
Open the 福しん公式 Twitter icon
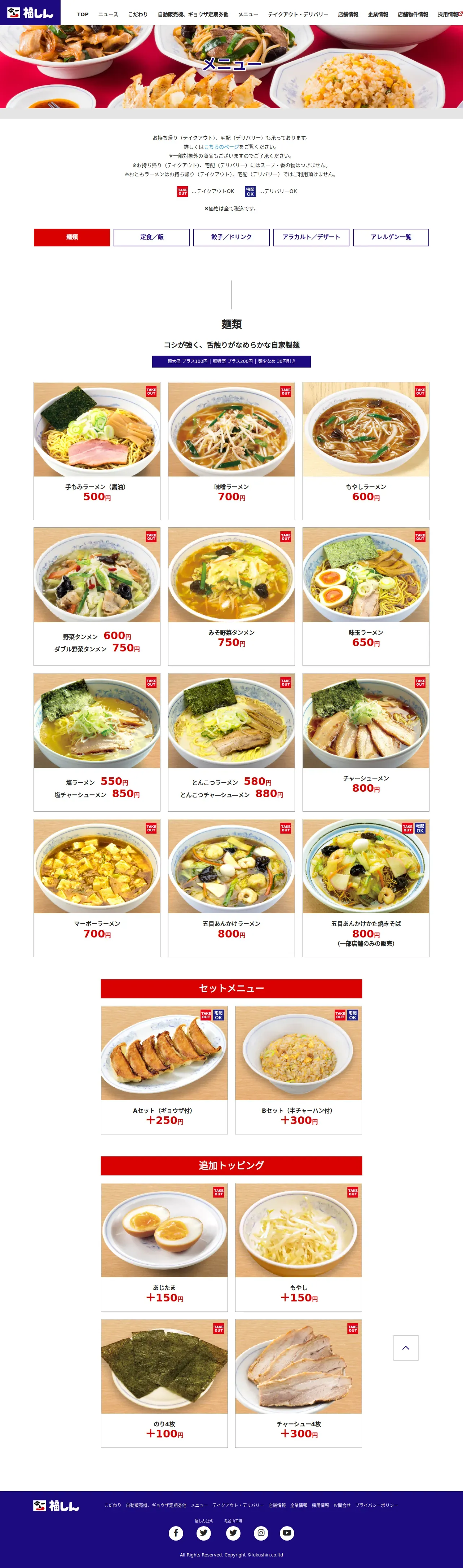click(x=204, y=1533)
